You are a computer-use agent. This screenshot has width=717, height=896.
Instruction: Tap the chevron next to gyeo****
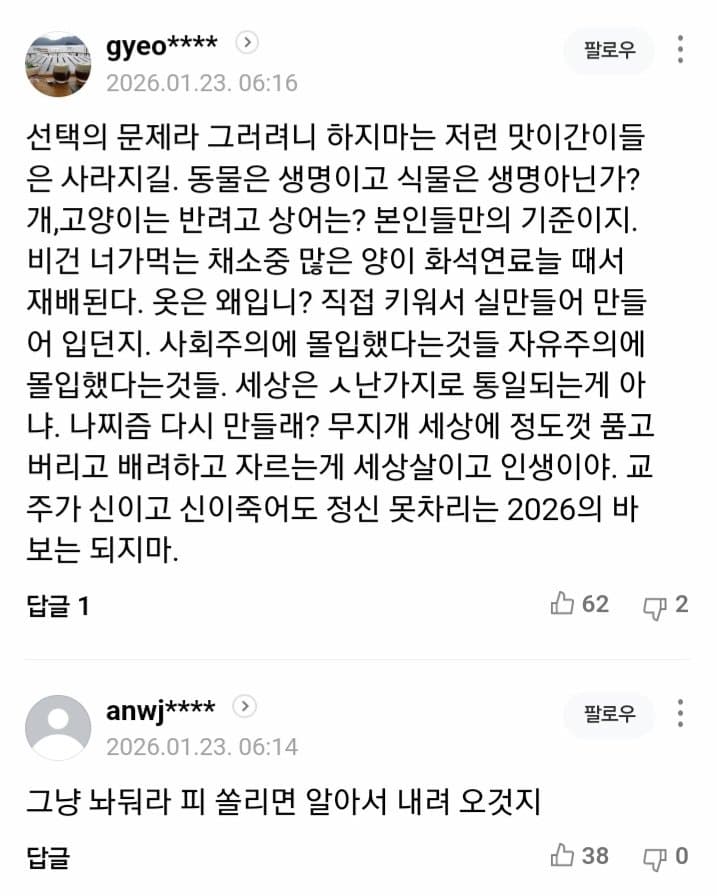(248, 43)
